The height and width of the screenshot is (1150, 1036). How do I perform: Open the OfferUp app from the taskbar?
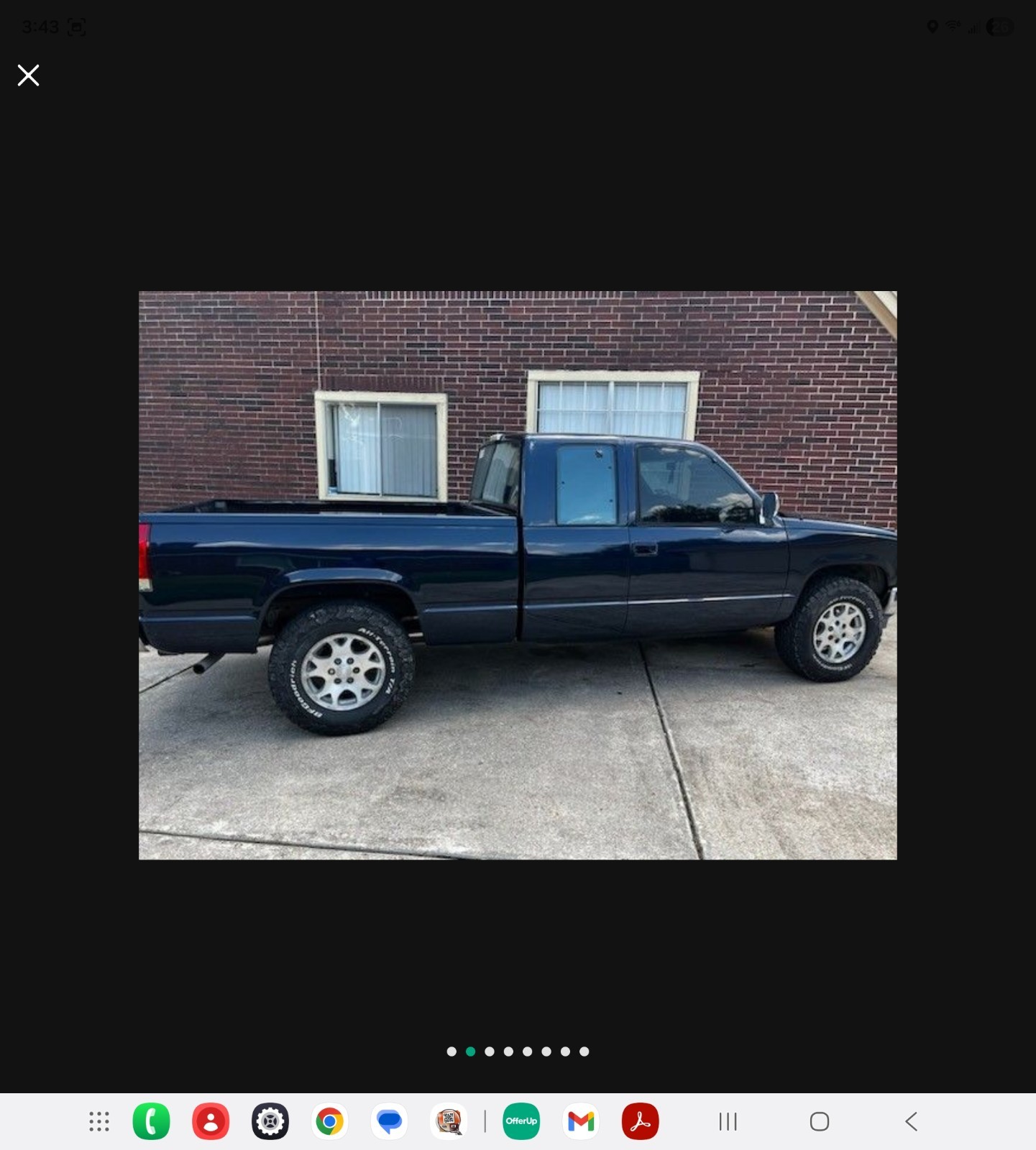click(521, 1121)
